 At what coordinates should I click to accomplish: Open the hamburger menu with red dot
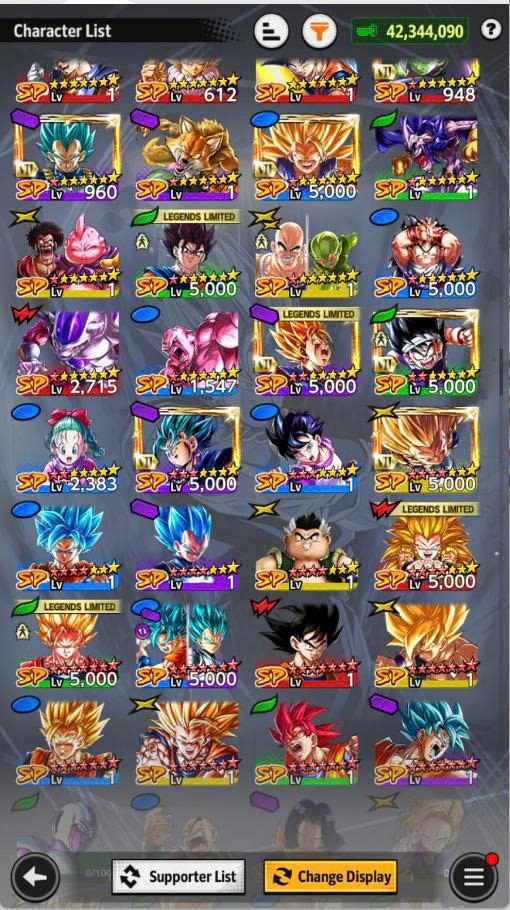pos(473,877)
